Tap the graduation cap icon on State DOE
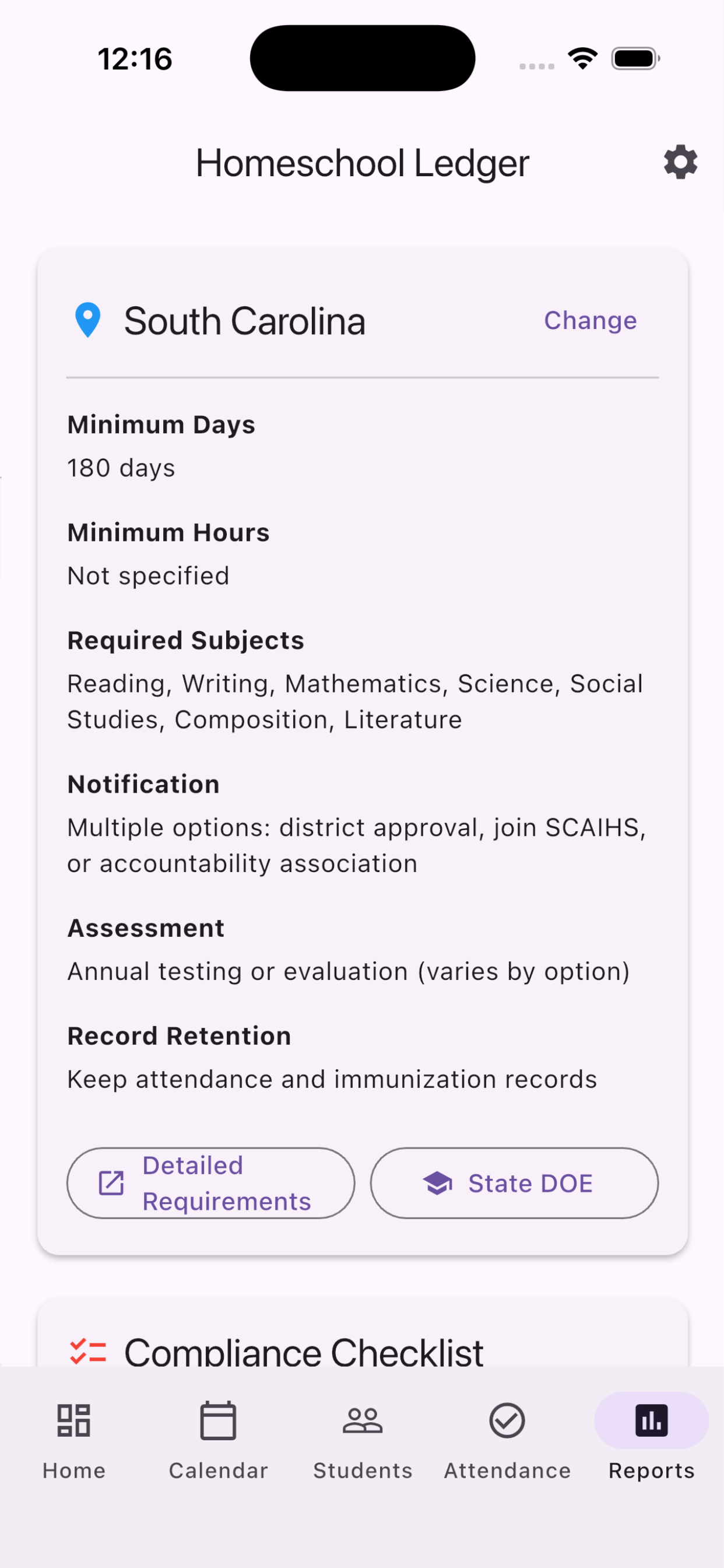The height and width of the screenshot is (1568, 724). tap(437, 1182)
